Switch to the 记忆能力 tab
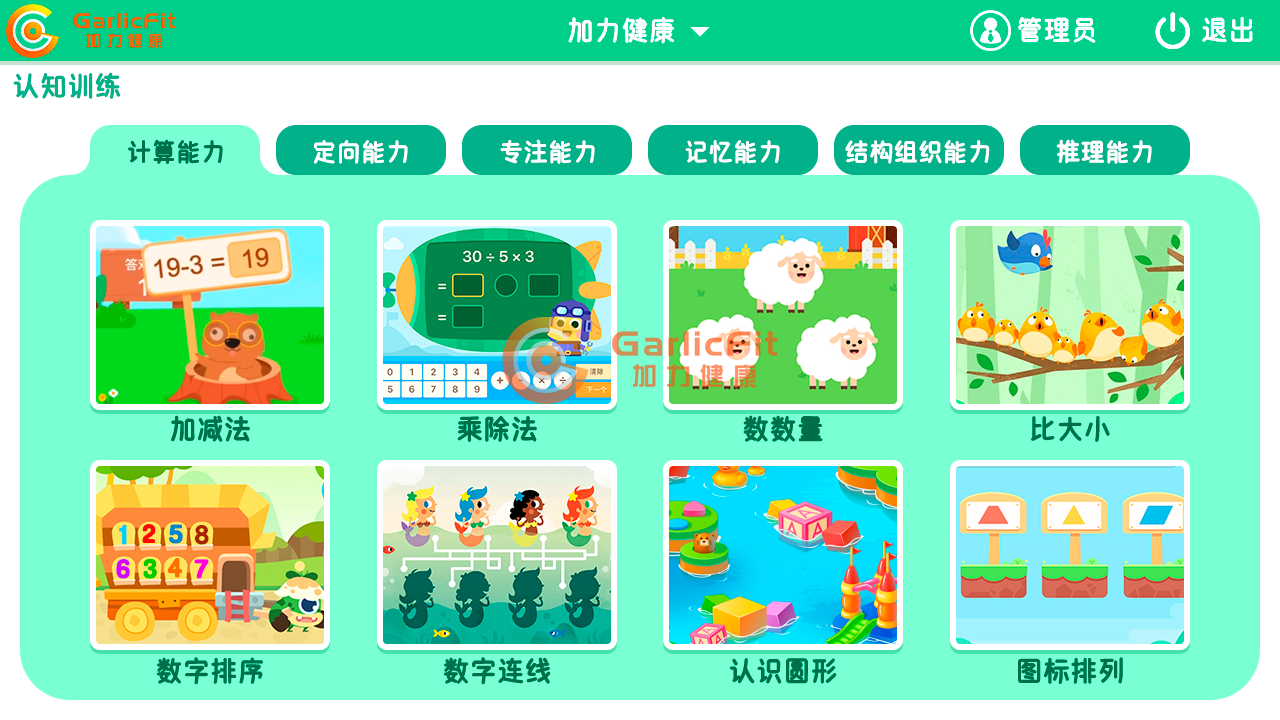The height and width of the screenshot is (720, 1280). click(x=733, y=151)
